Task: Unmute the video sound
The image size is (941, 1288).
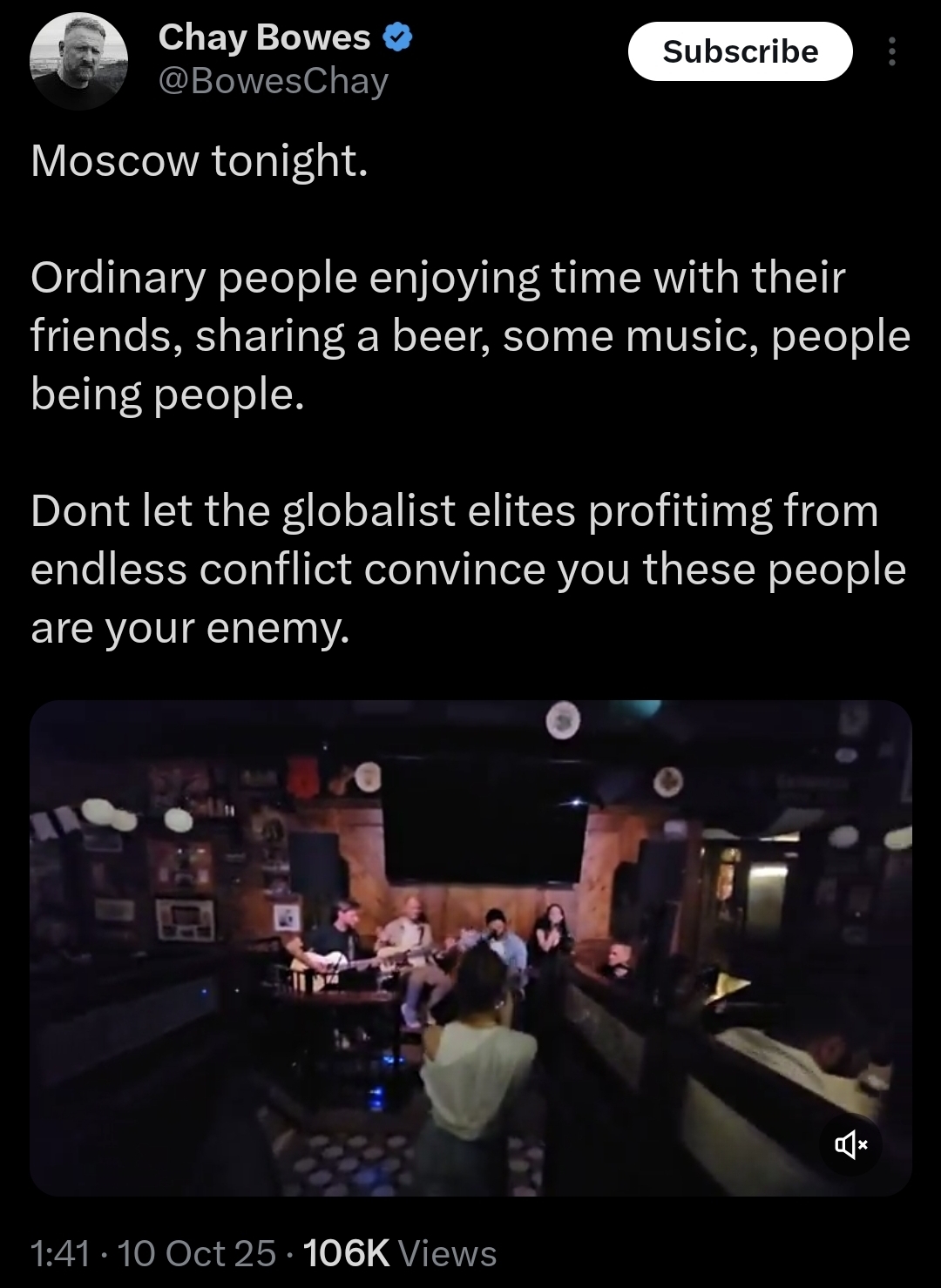Action: (x=850, y=1144)
